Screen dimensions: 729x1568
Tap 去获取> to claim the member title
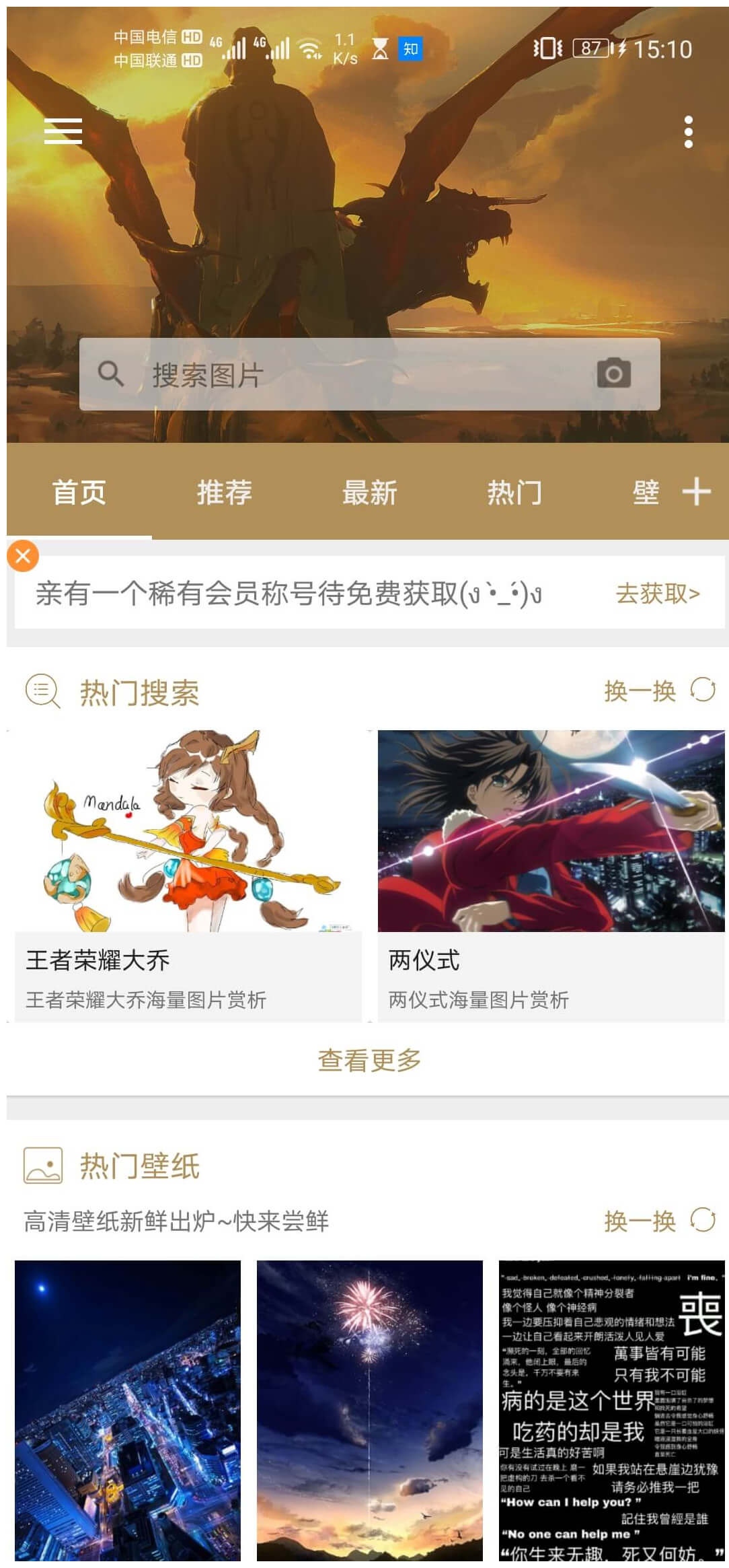tap(658, 594)
